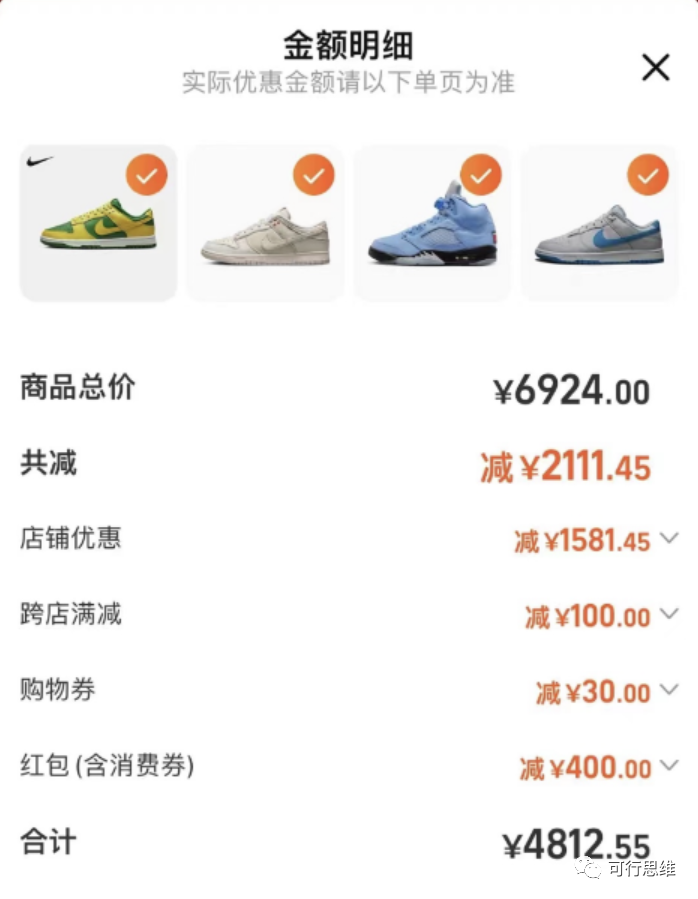Uncheck the green and yellow sneaker
The image size is (698, 899).
click(x=147, y=176)
